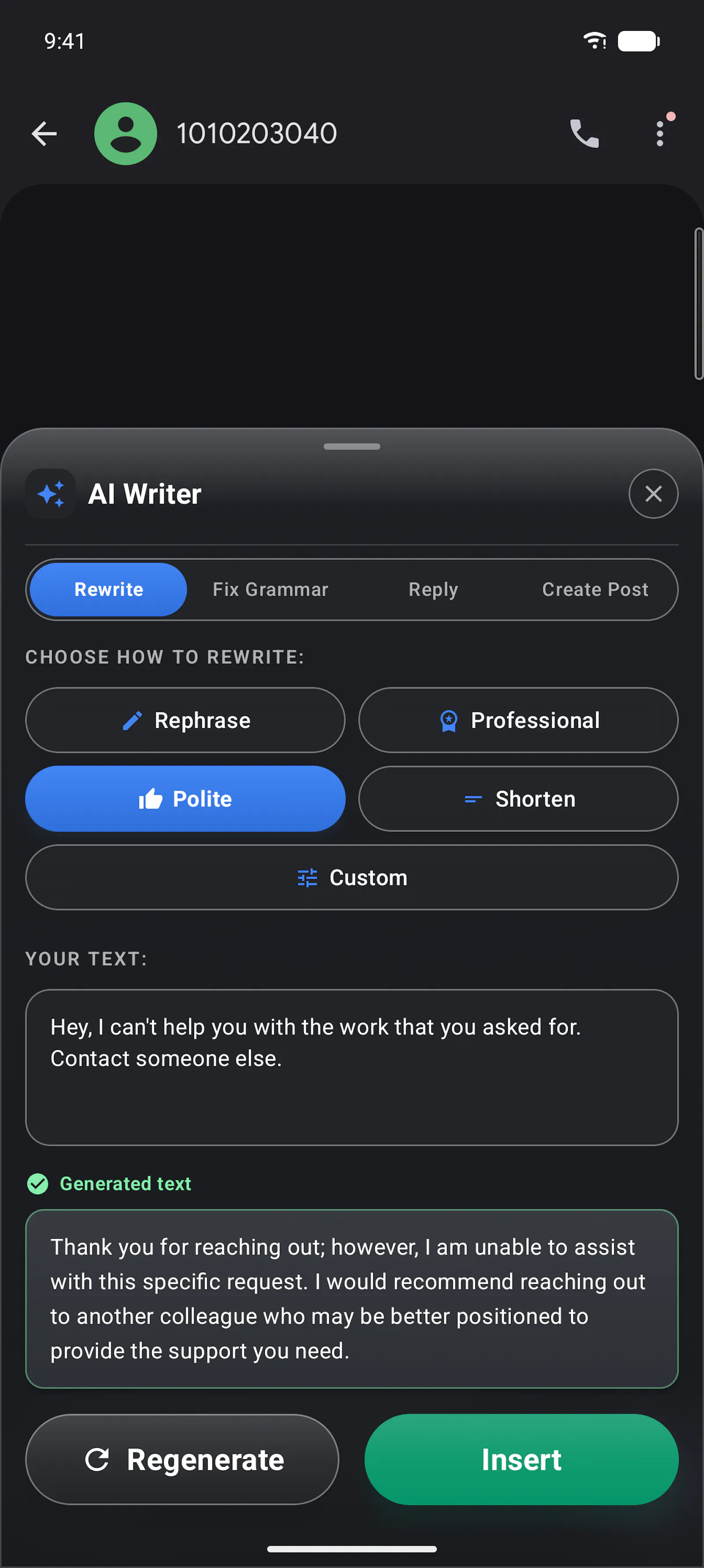Go back using the arrow icon
The height and width of the screenshot is (1568, 704).
pyautogui.click(x=44, y=134)
